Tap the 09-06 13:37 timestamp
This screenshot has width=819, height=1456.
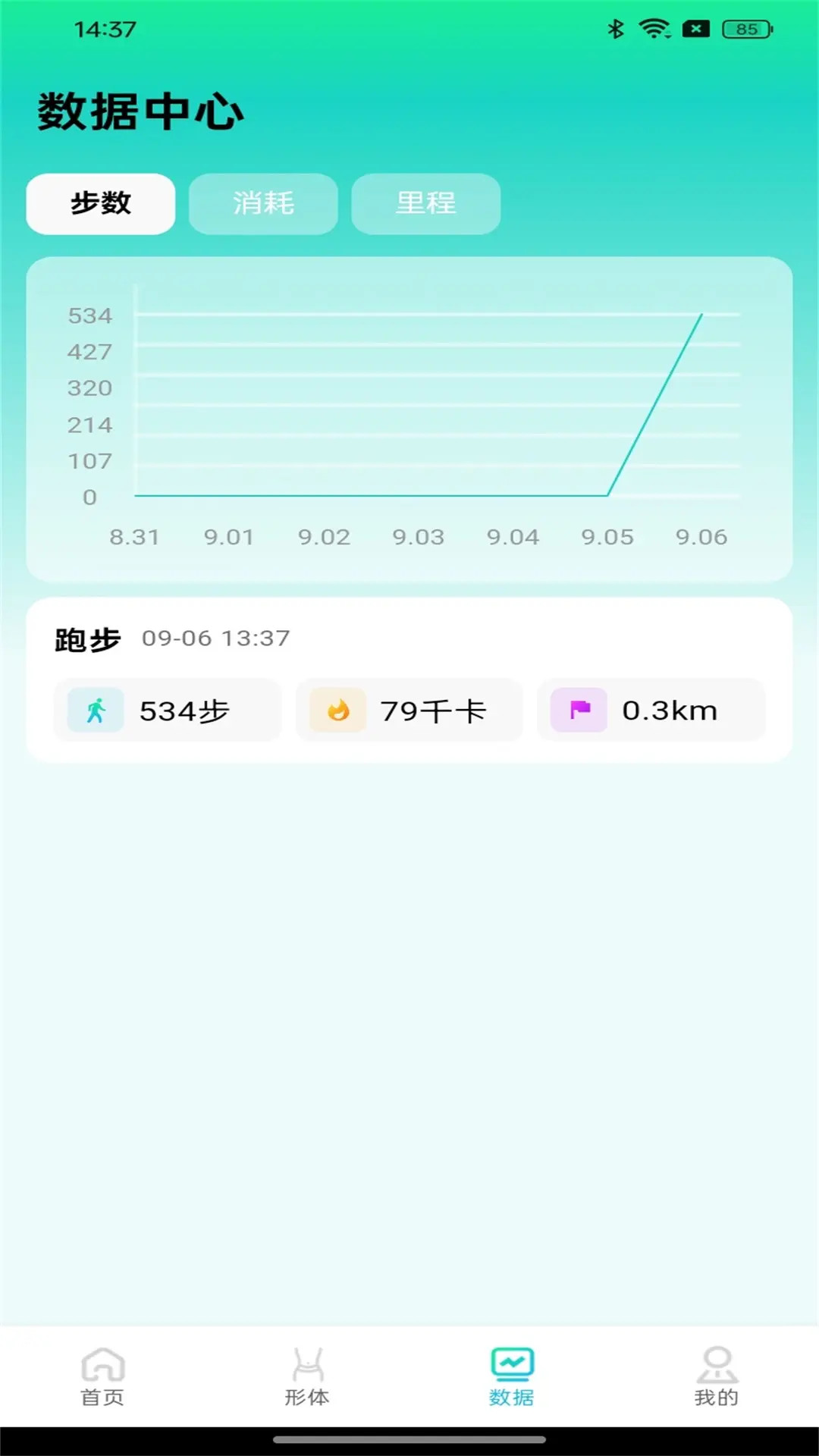[216, 639]
